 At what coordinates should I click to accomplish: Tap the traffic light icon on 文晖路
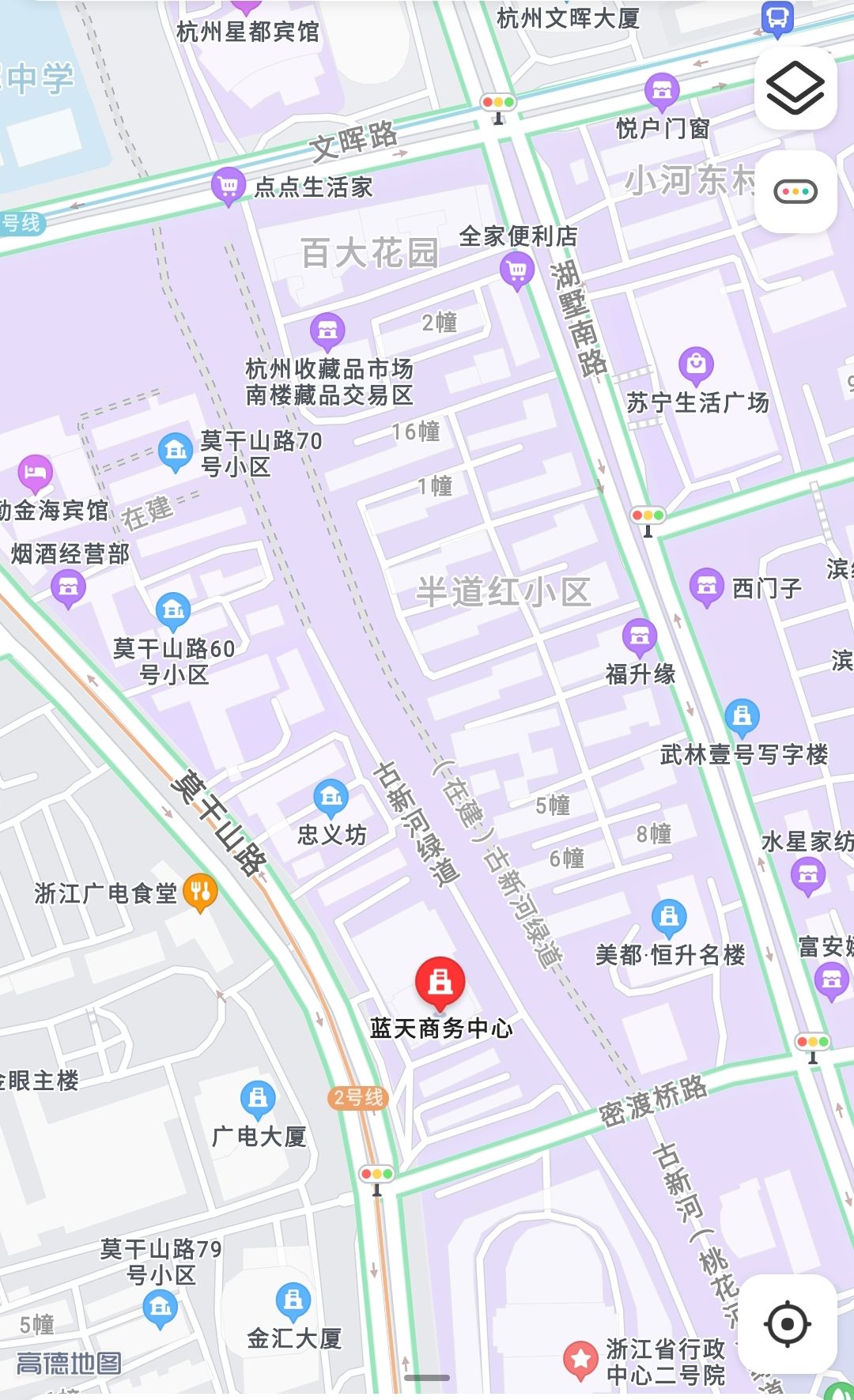tap(498, 102)
